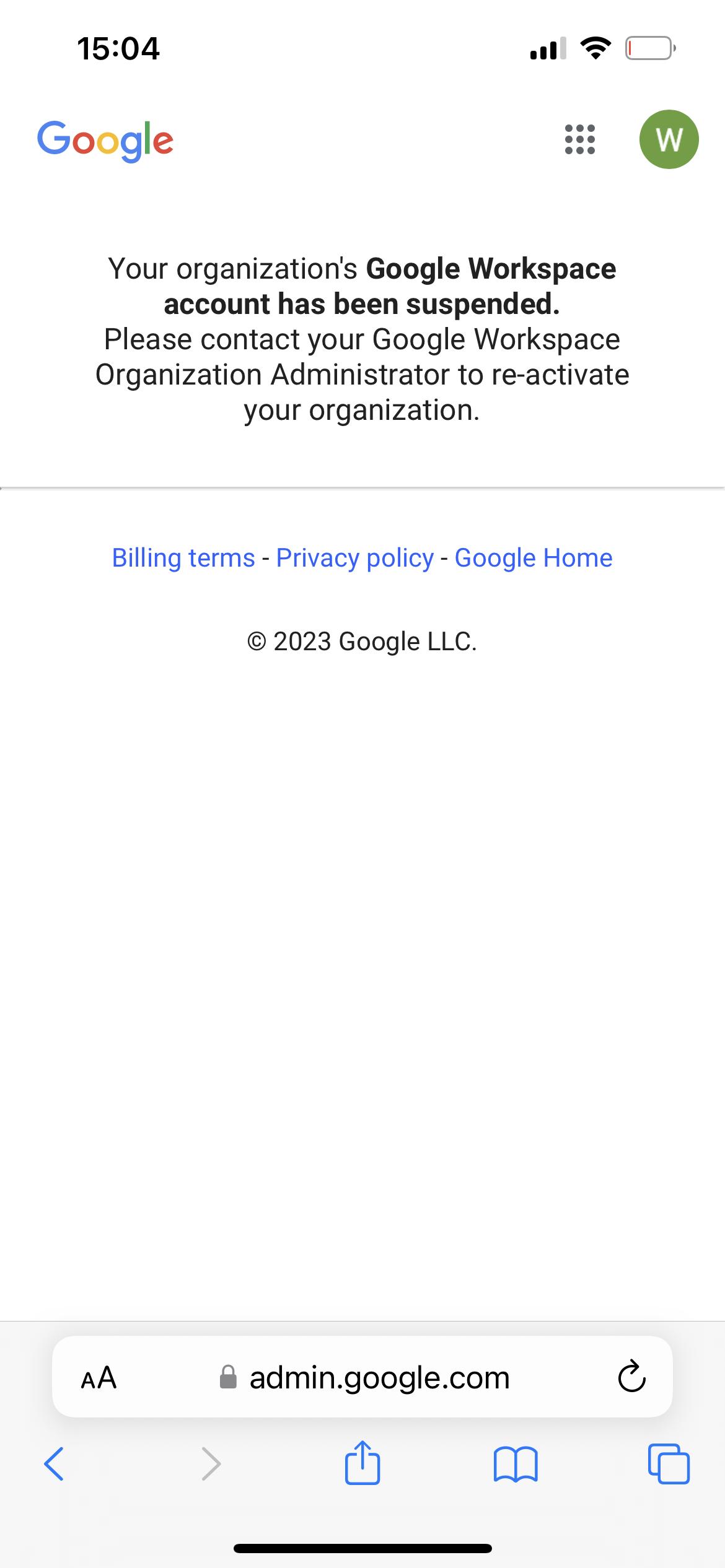Viewport: 725px width, 1568px height.
Task: Open the W account avatar
Action: 669,139
